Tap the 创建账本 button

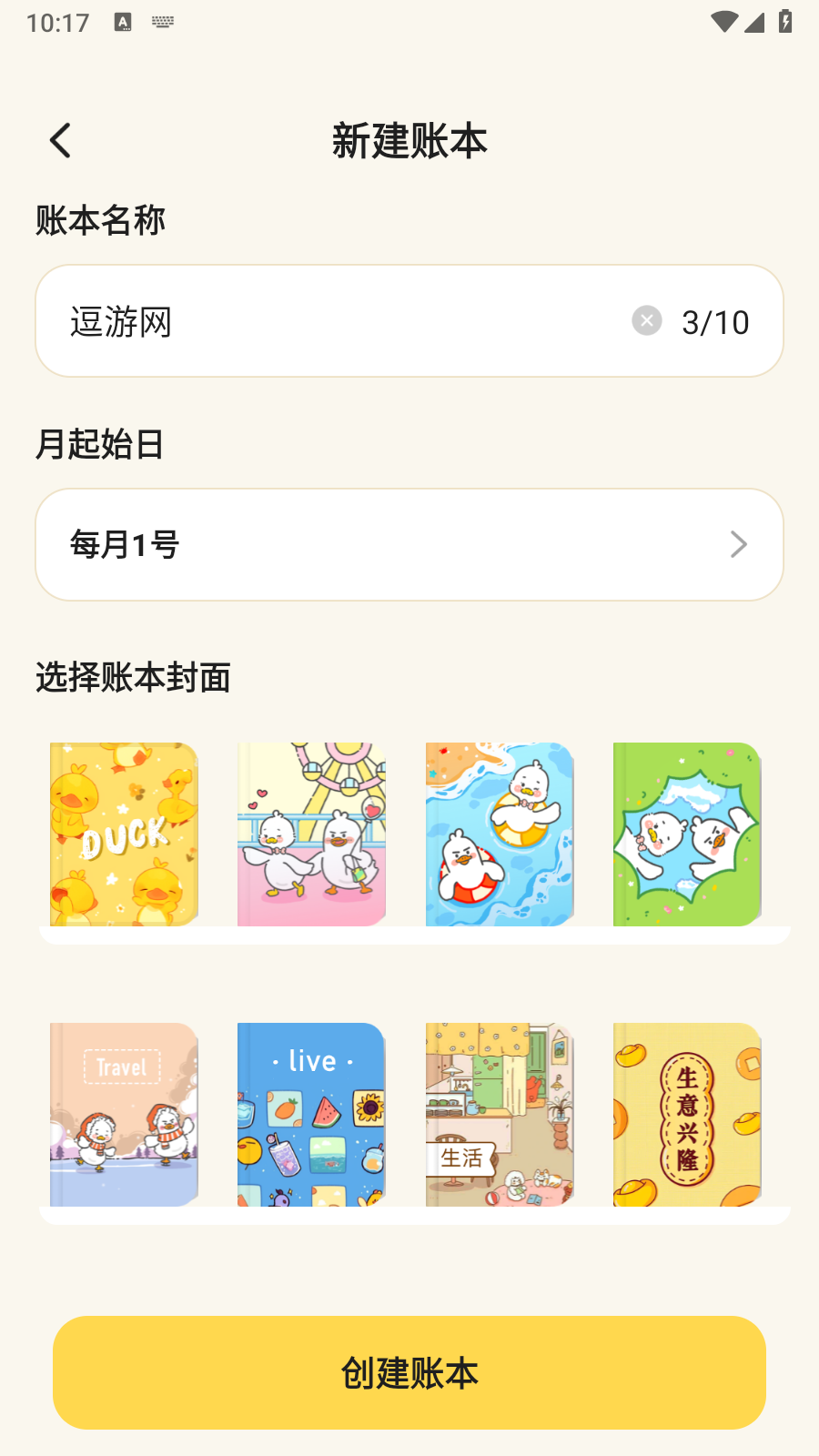pos(408,1374)
